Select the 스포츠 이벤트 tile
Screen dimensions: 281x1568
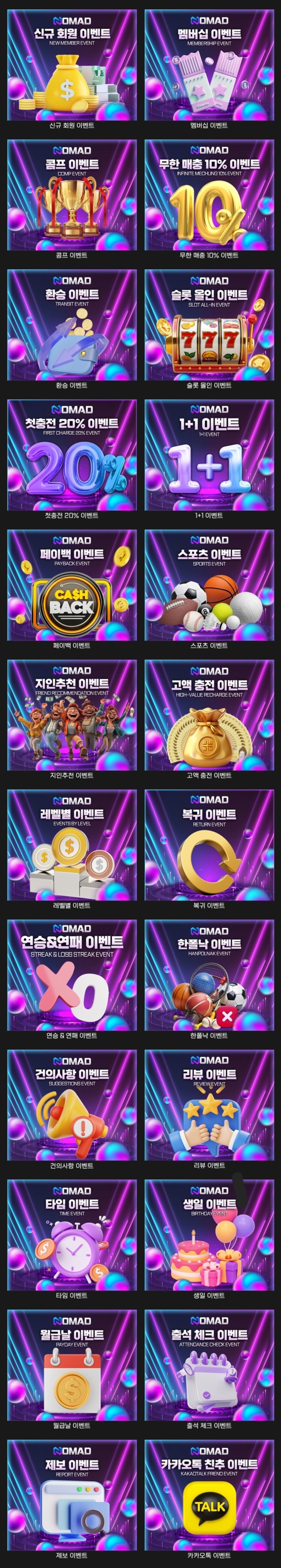pyautogui.click(x=209, y=585)
